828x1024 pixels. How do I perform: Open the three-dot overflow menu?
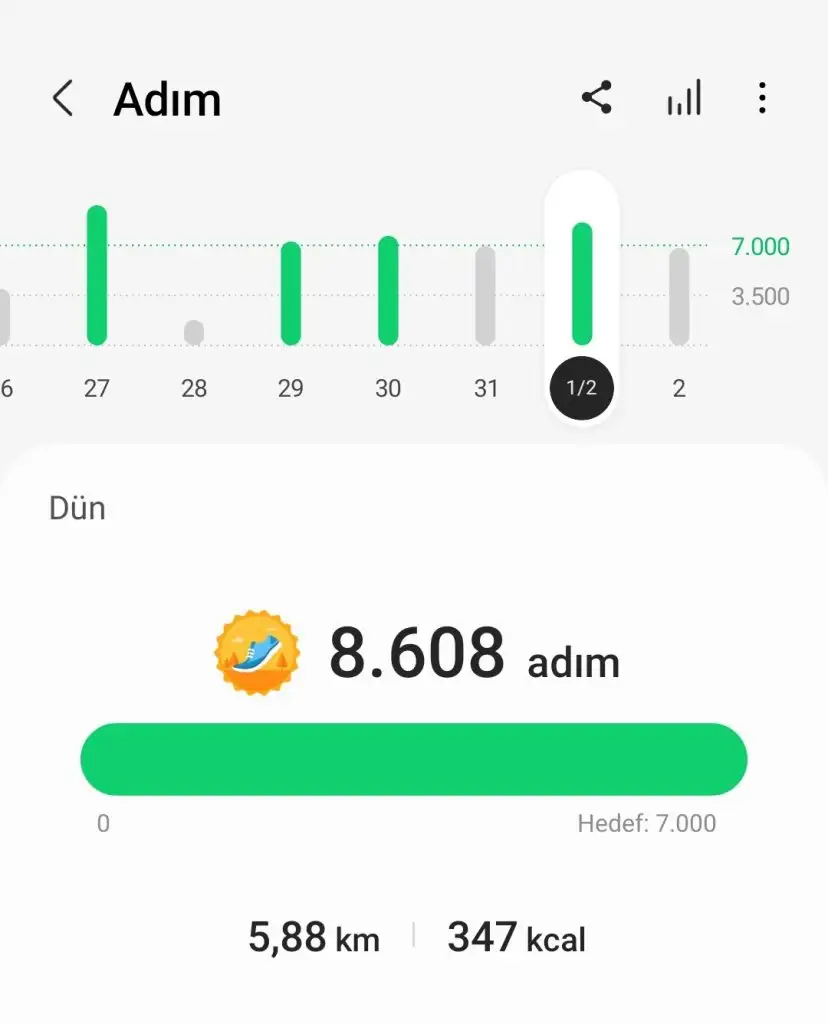tap(762, 98)
